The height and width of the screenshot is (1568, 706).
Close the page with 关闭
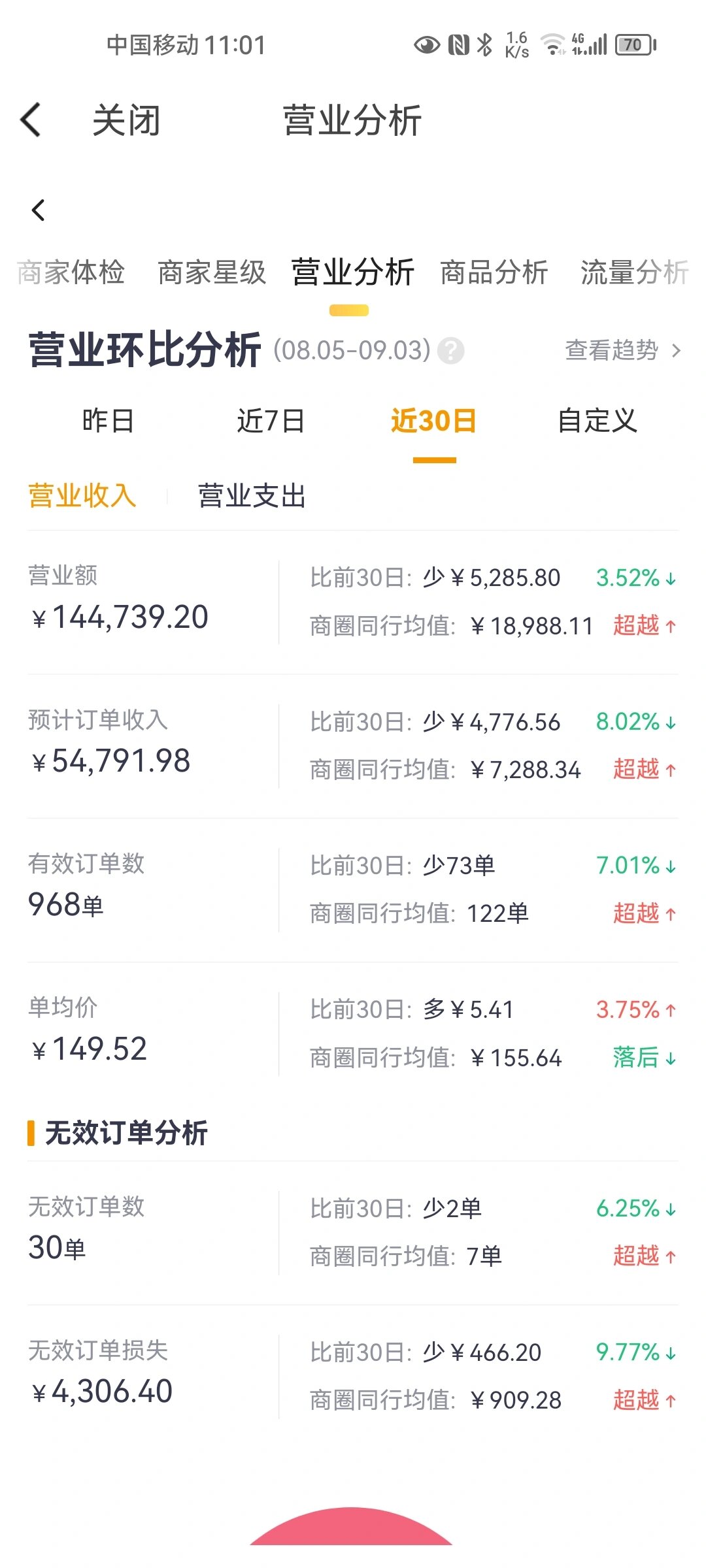click(x=126, y=120)
